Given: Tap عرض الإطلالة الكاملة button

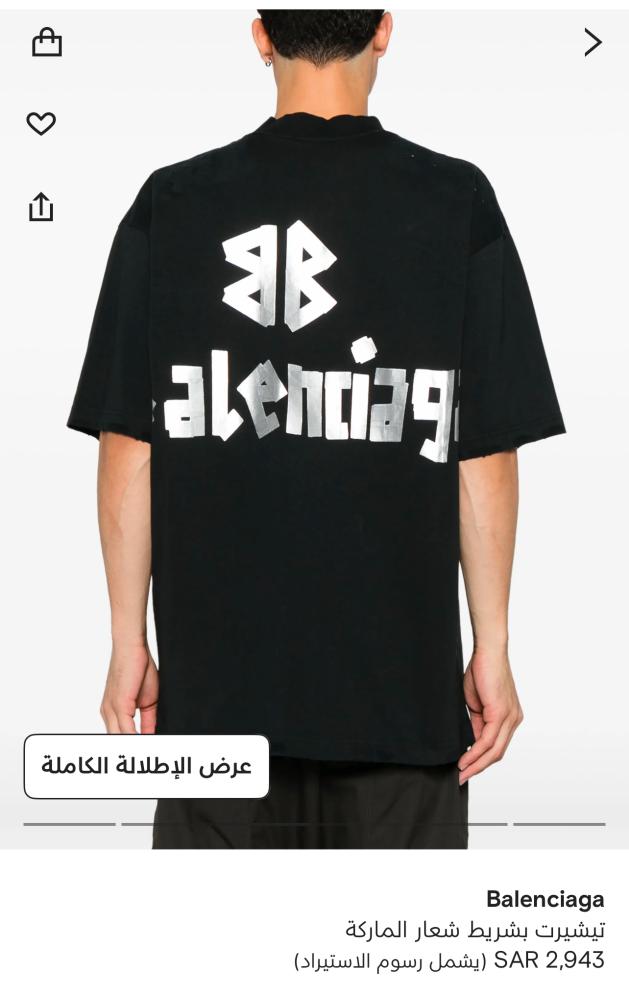Looking at the screenshot, I should pos(147,766).
